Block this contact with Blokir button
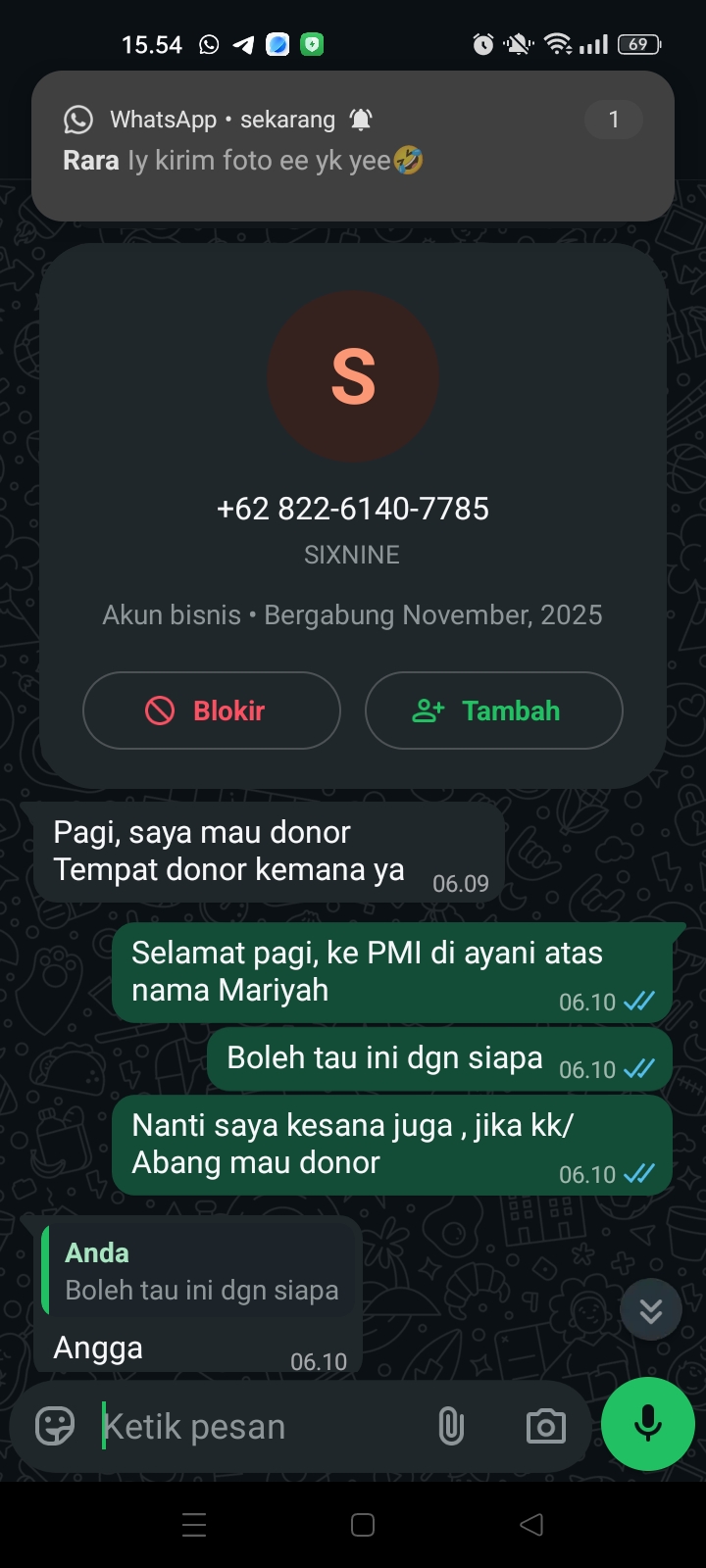706x1568 pixels. [x=212, y=710]
